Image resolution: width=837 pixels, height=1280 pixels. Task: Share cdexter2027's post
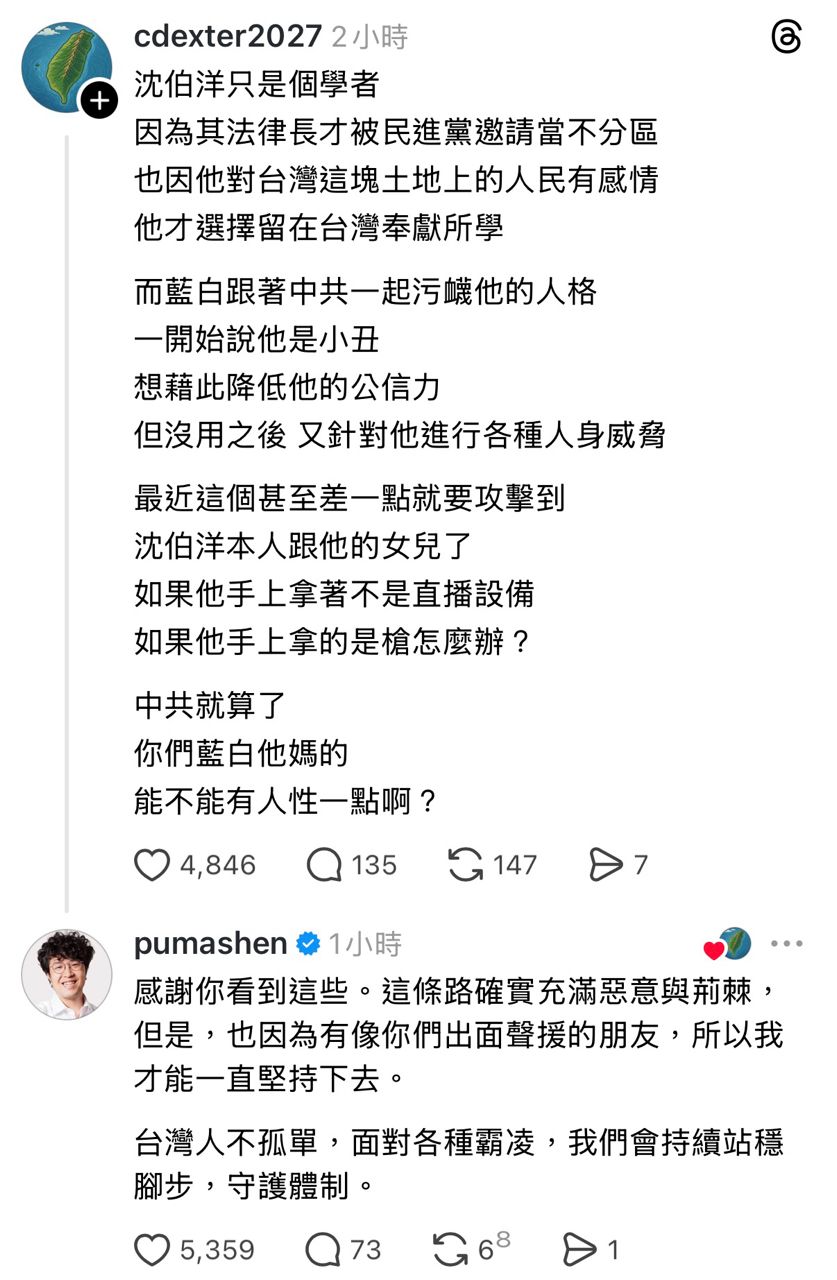606,865
